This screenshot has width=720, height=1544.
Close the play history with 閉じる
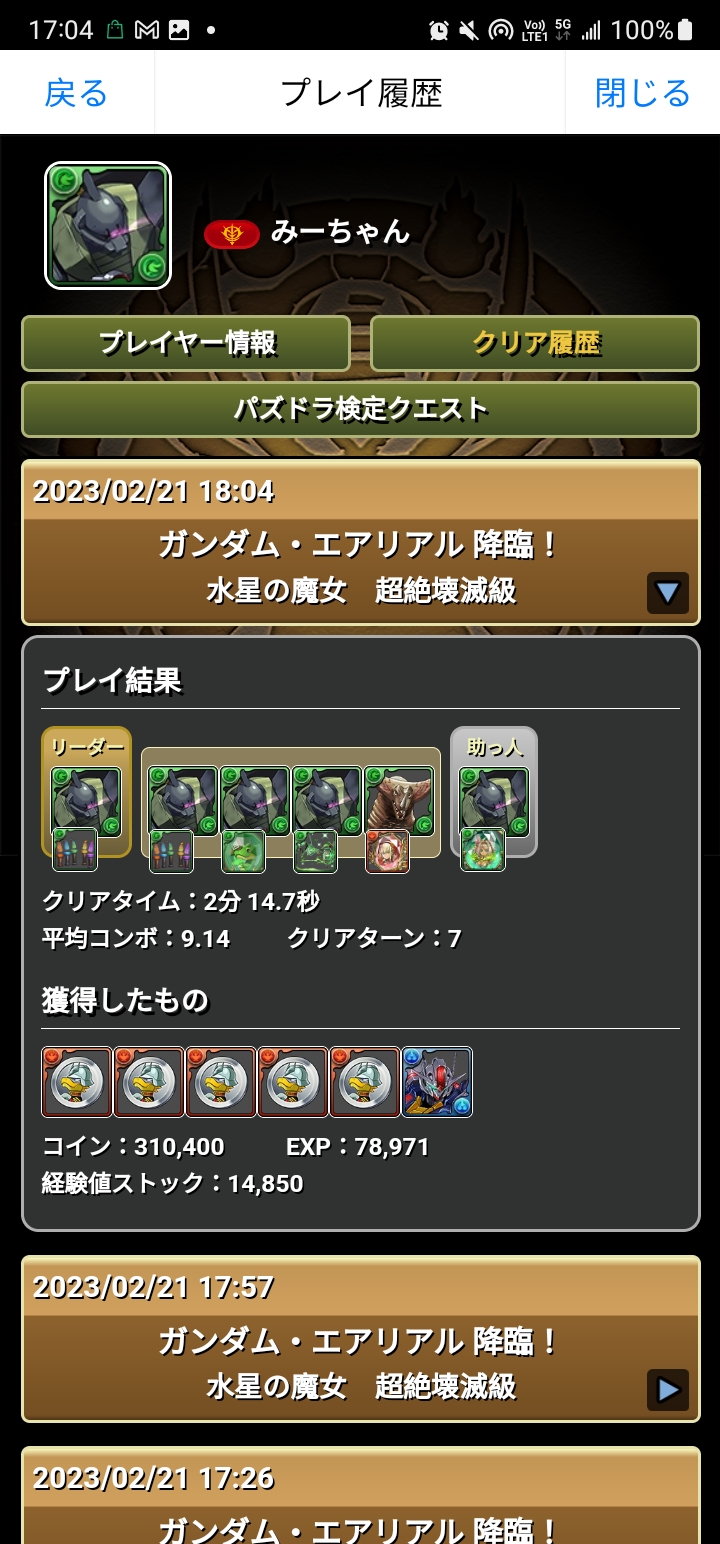642,93
